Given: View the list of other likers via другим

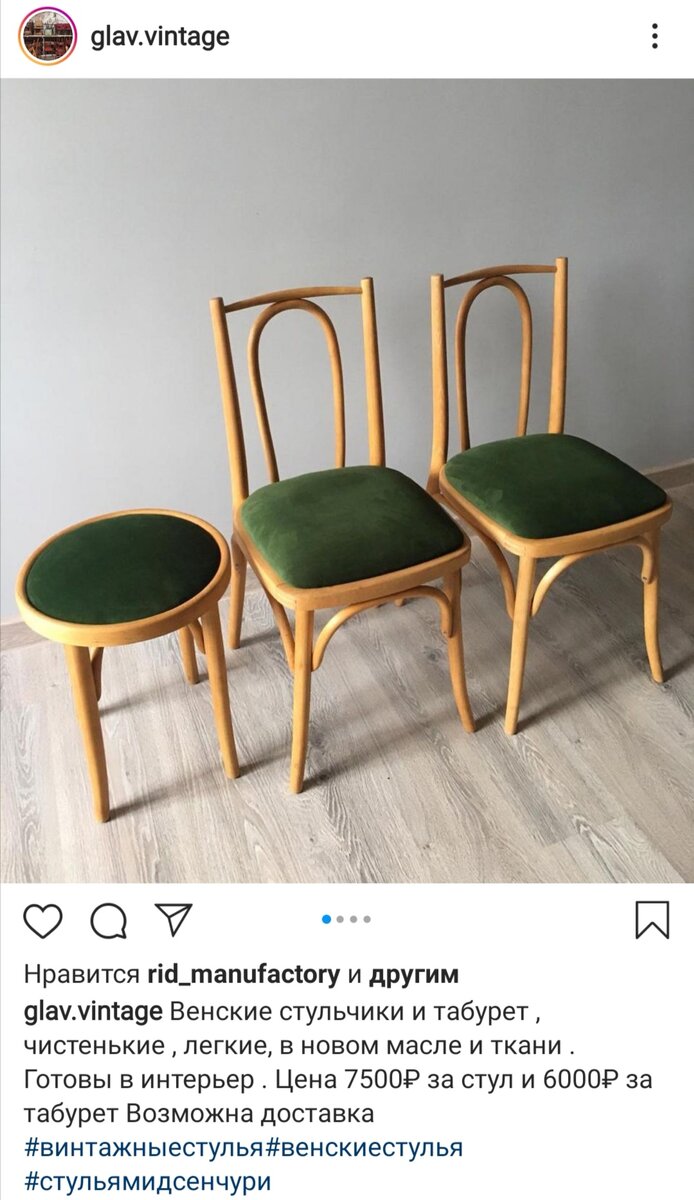Looking at the screenshot, I should (x=414, y=975).
